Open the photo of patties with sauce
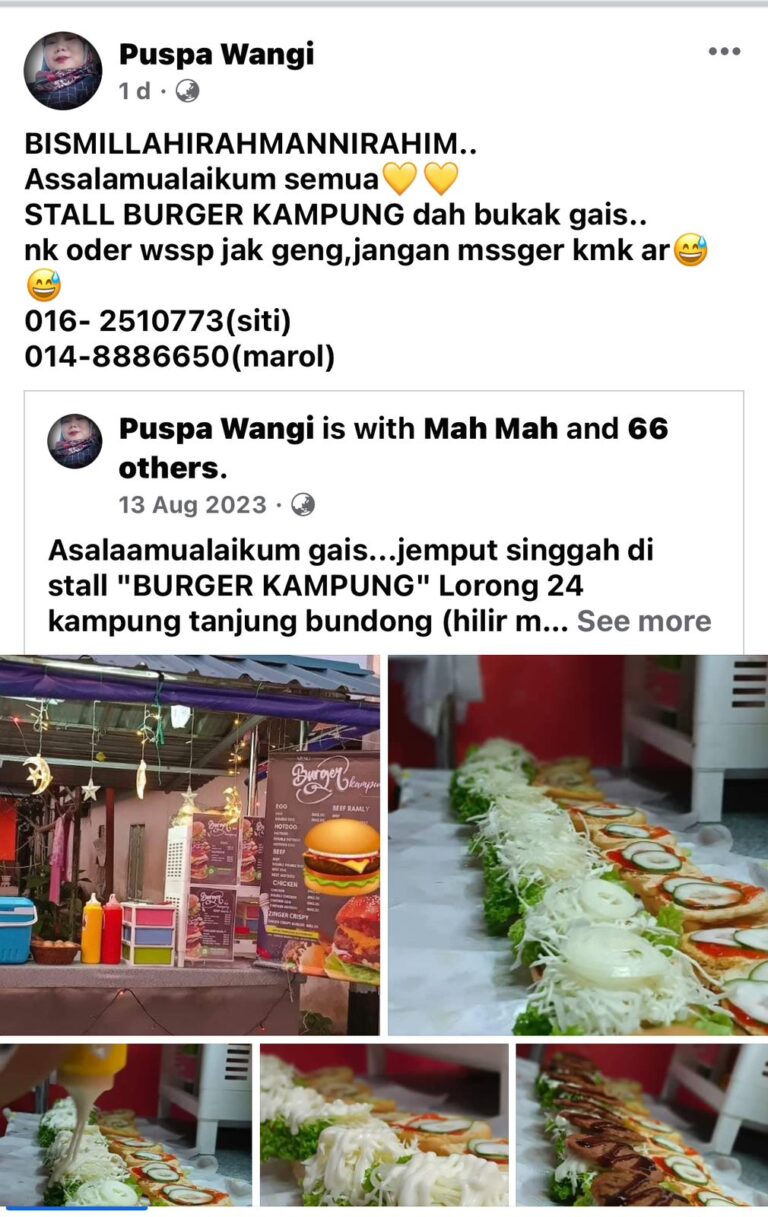The width and height of the screenshot is (768, 1217). 642,1125
